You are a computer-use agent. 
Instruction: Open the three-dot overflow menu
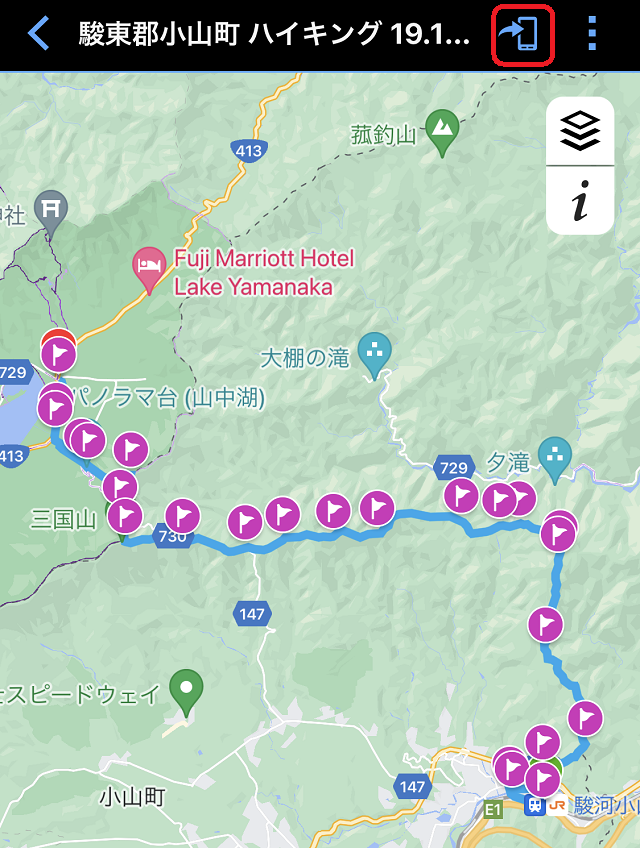point(592,34)
